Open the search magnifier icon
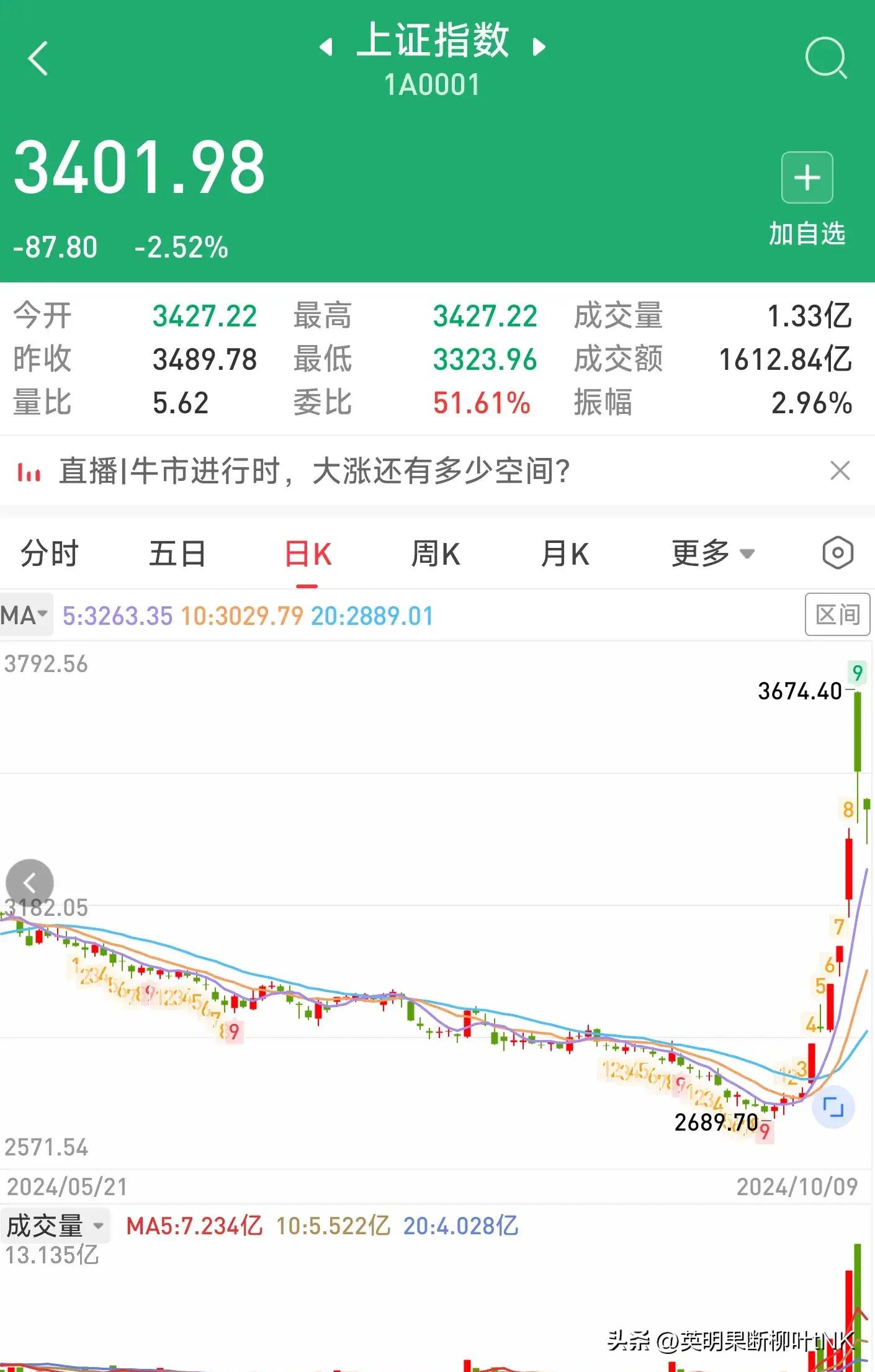Viewport: 875px width, 1372px height. click(826, 58)
